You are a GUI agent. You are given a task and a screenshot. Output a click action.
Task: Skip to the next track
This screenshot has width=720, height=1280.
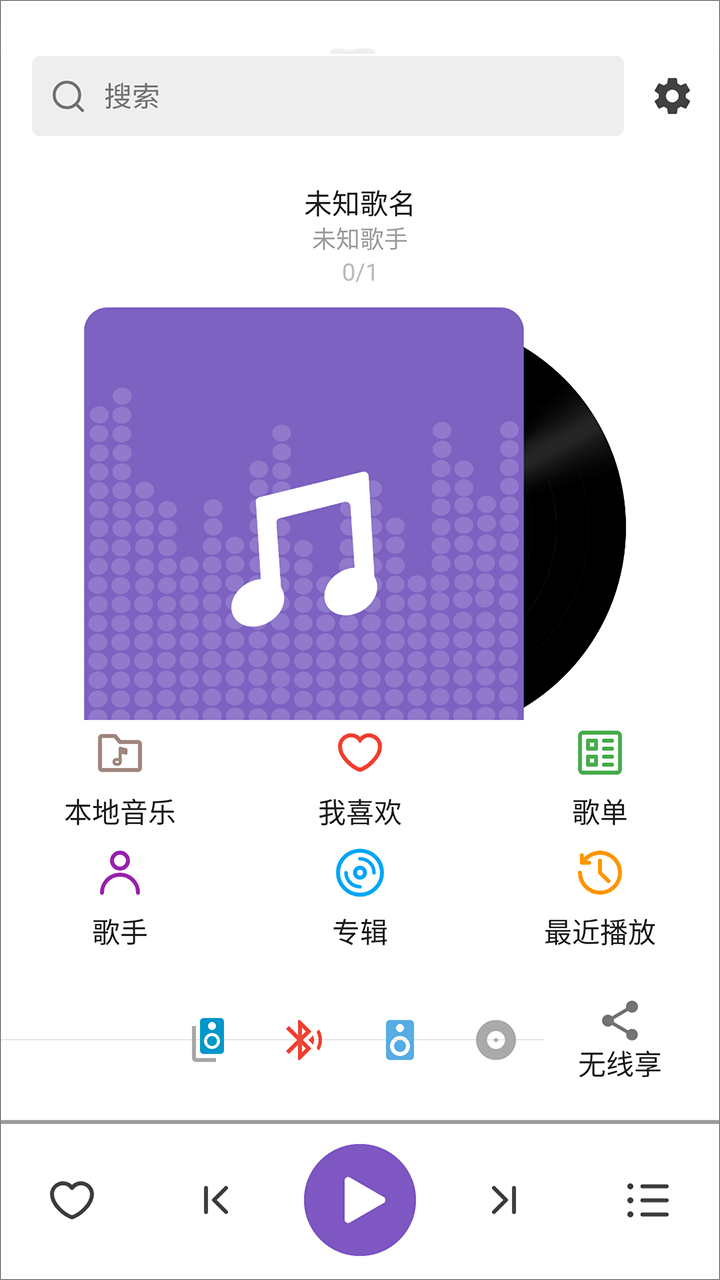[x=504, y=1200]
